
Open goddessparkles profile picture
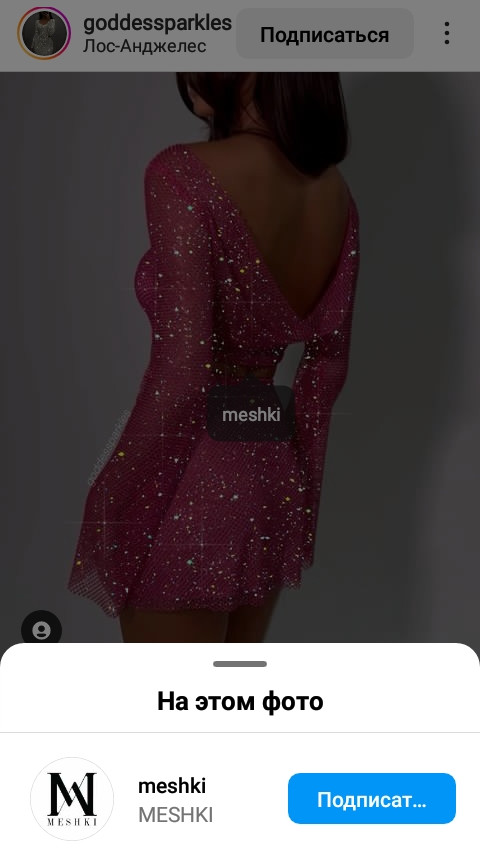click(x=44, y=34)
